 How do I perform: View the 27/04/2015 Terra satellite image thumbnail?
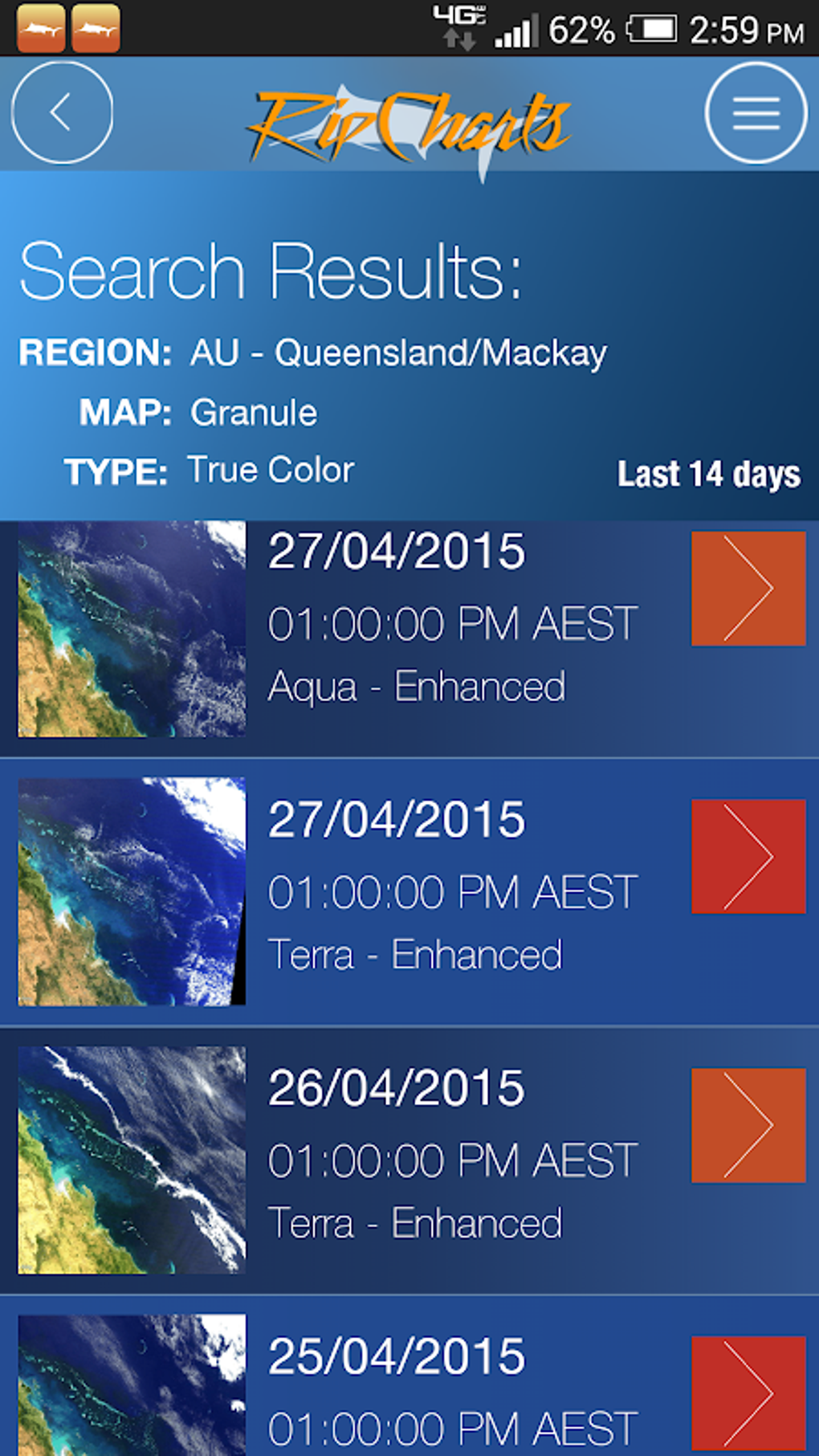[132, 891]
